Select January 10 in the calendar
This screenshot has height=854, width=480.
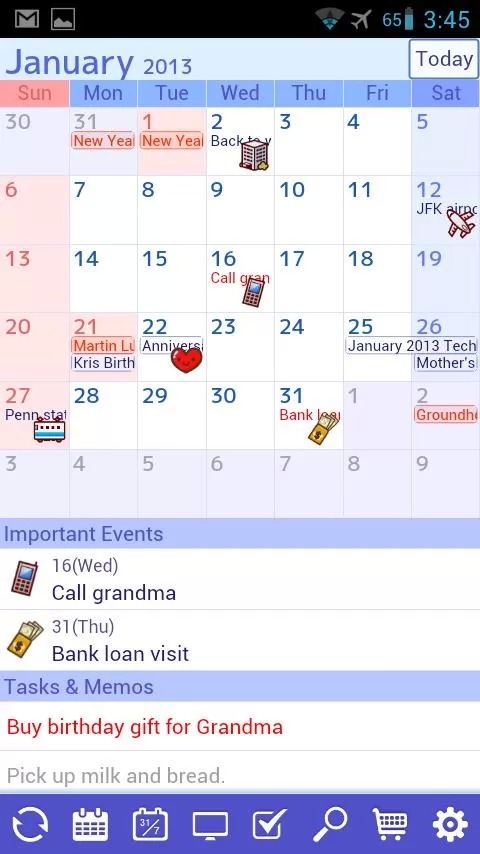click(x=308, y=209)
